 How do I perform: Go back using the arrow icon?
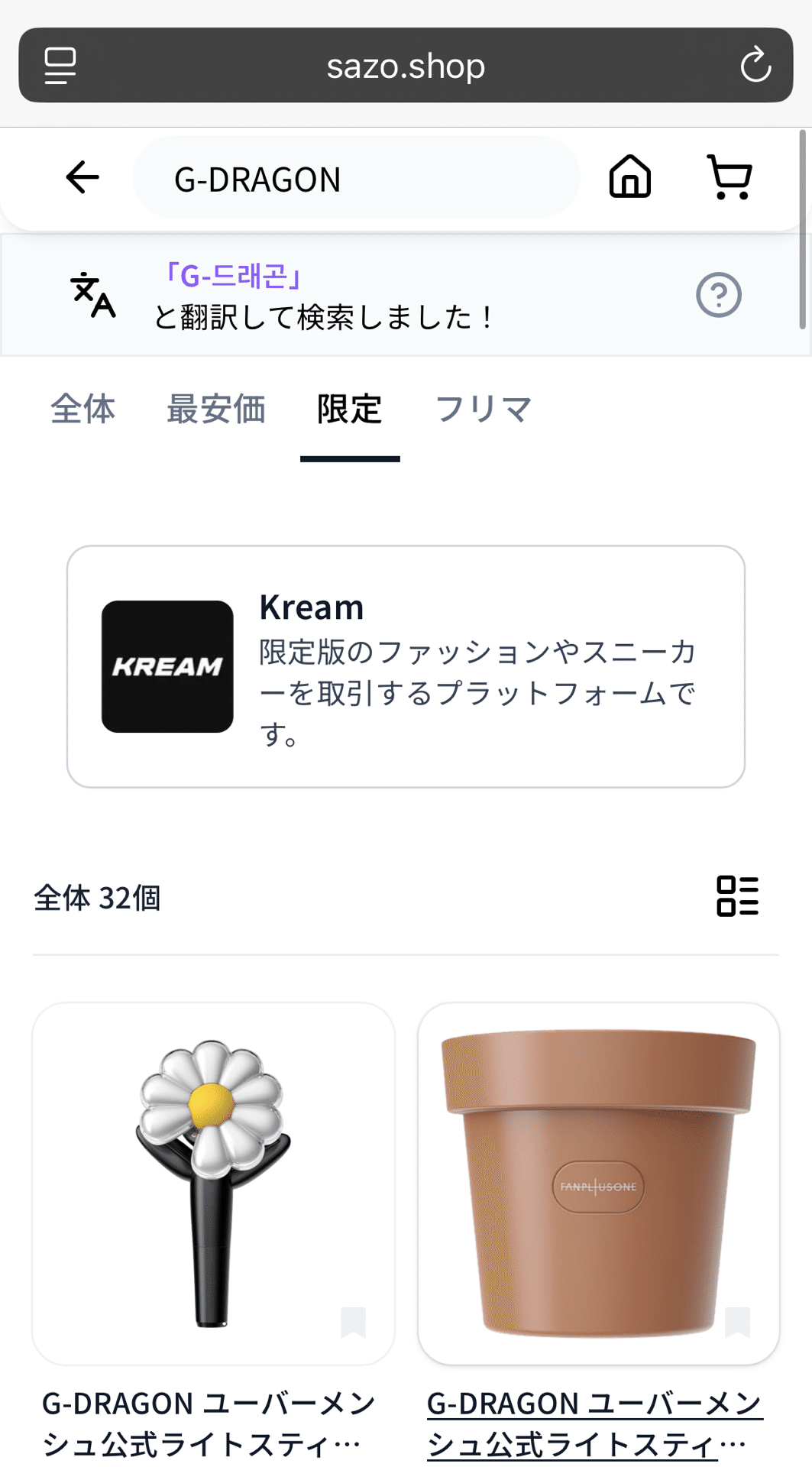(82, 178)
